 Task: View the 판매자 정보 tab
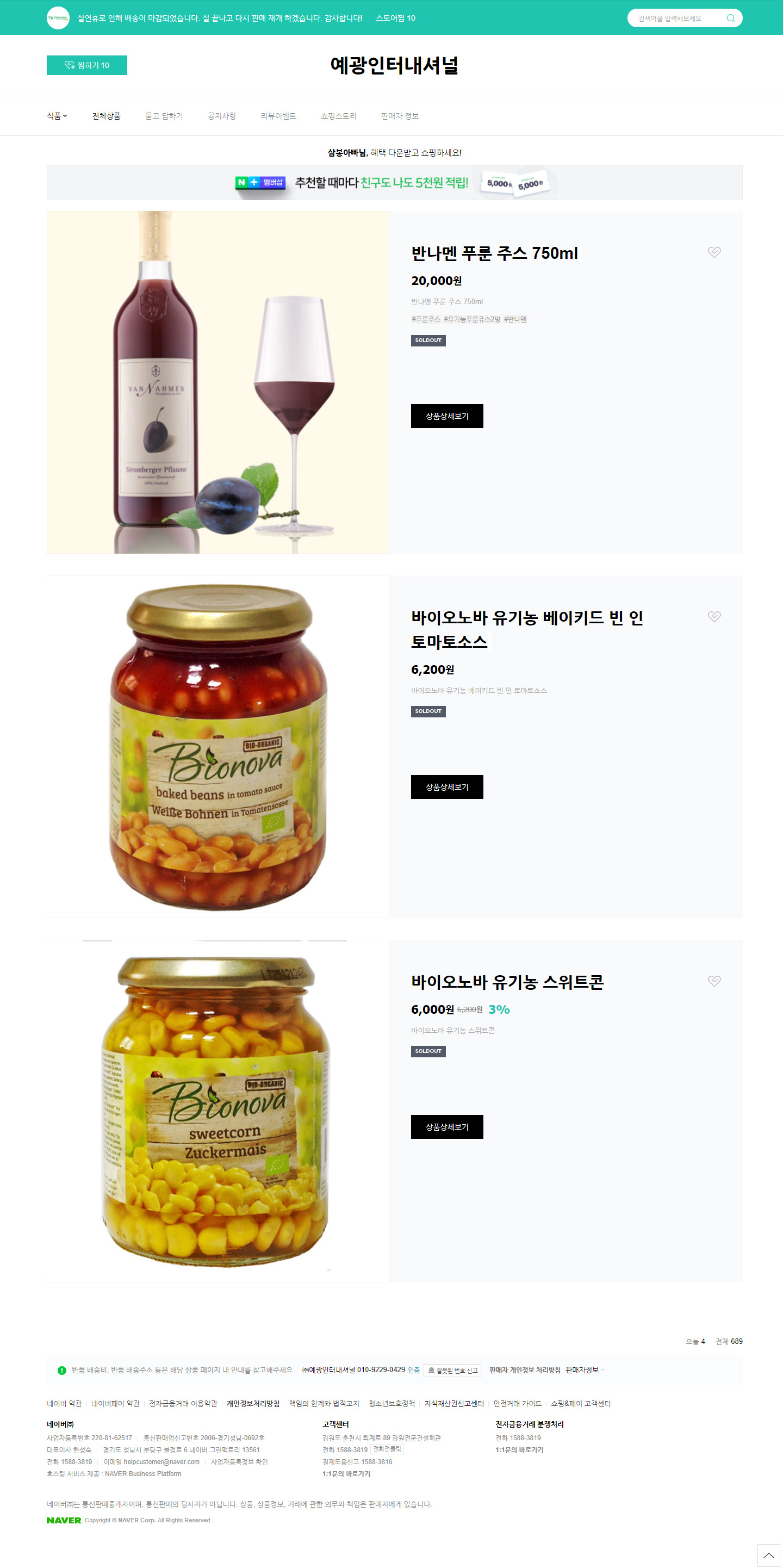[400, 116]
